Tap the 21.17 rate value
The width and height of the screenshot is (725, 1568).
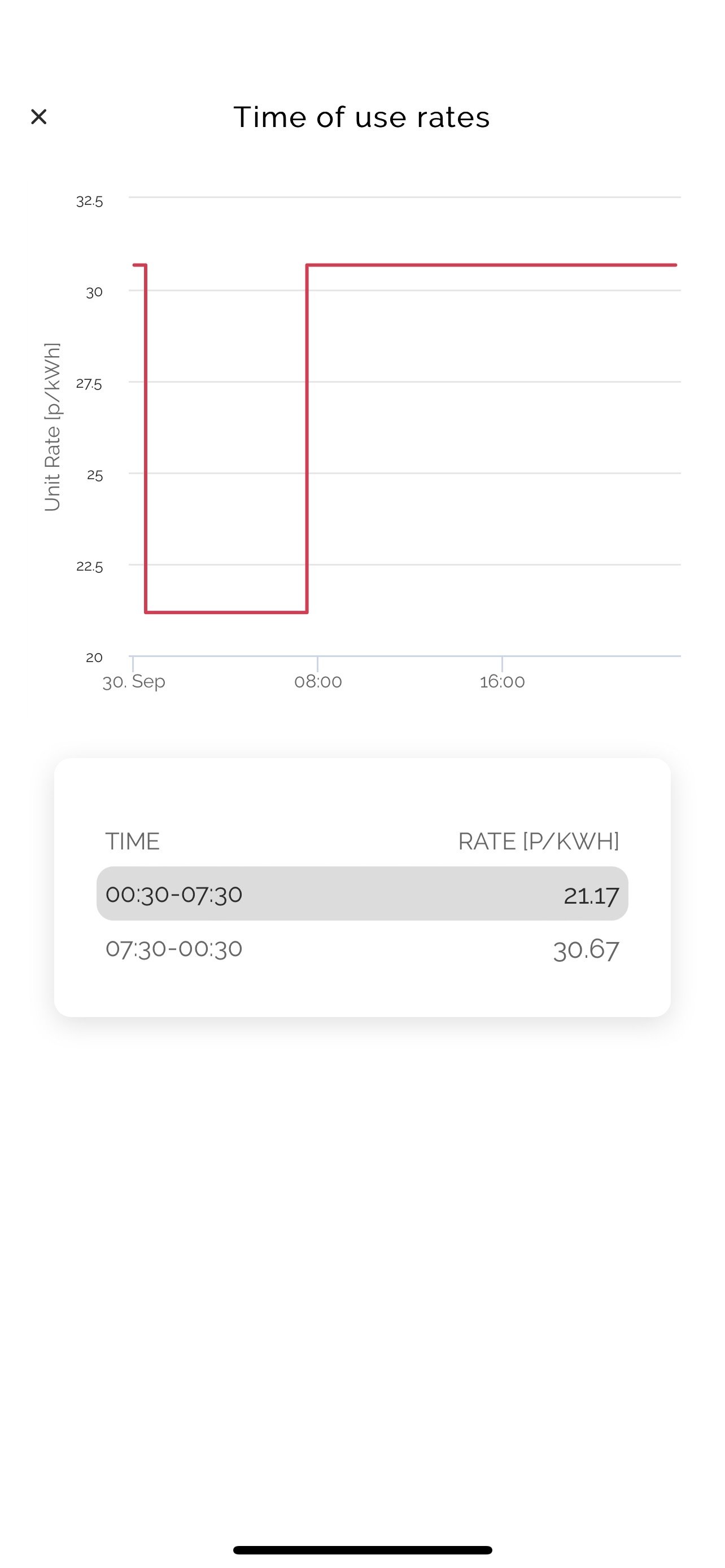coord(591,894)
